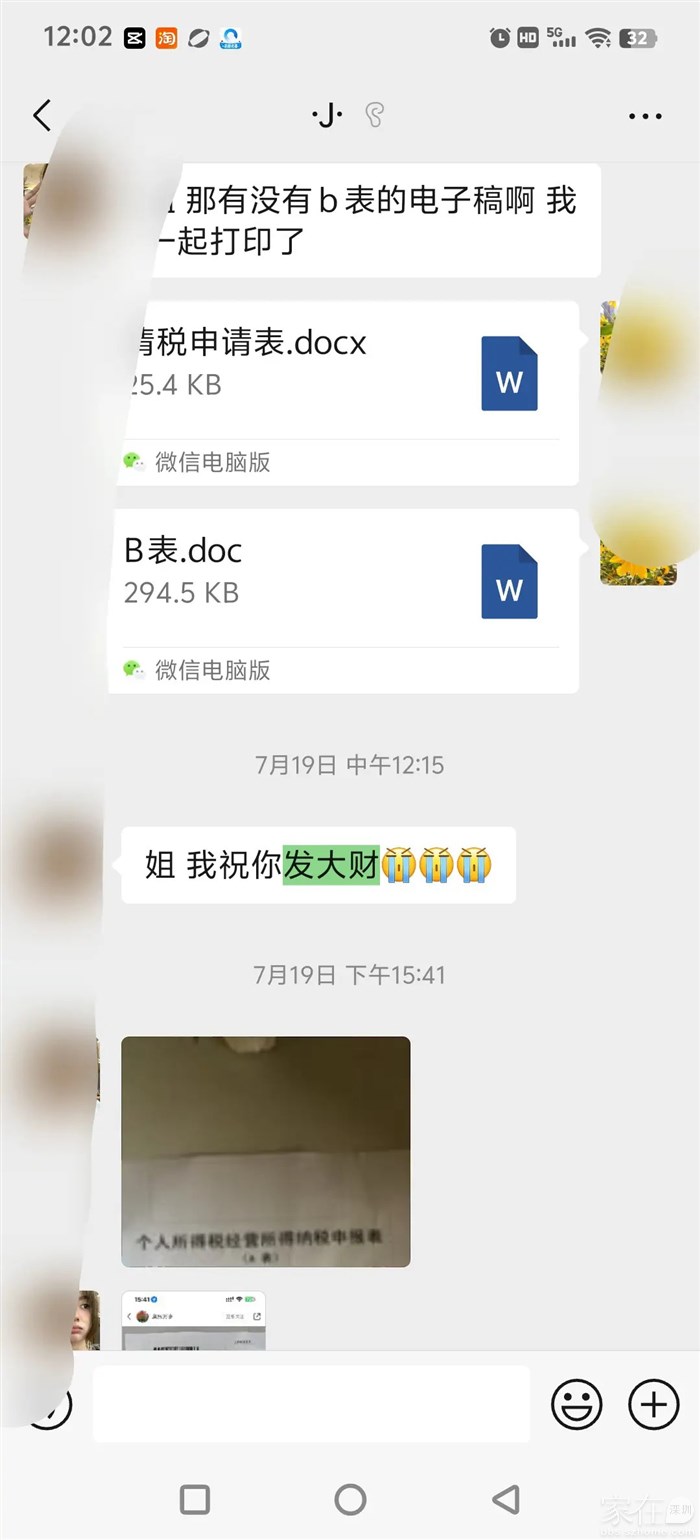
Task: Focus the message text input field
Action: click(x=310, y=1404)
